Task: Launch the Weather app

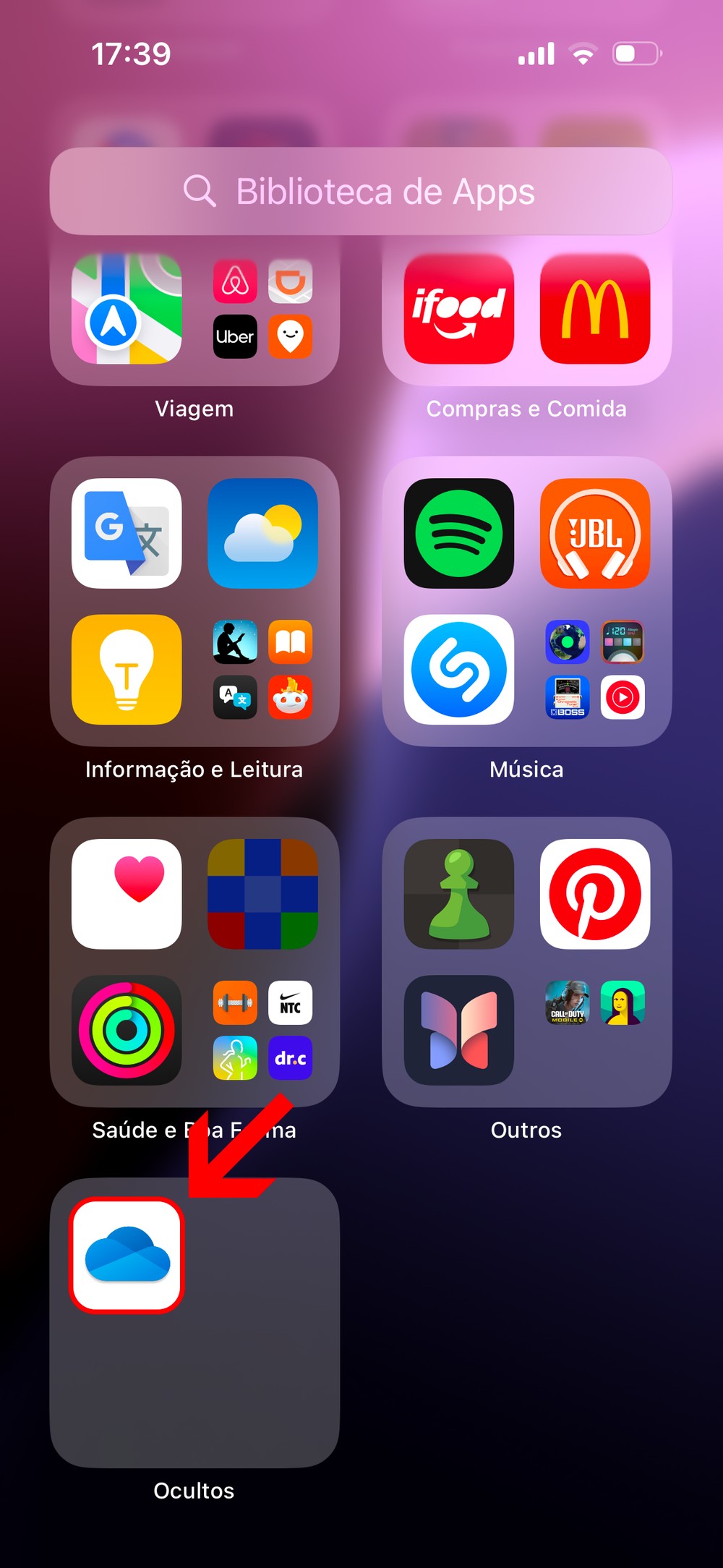Action: pyautogui.click(x=262, y=533)
